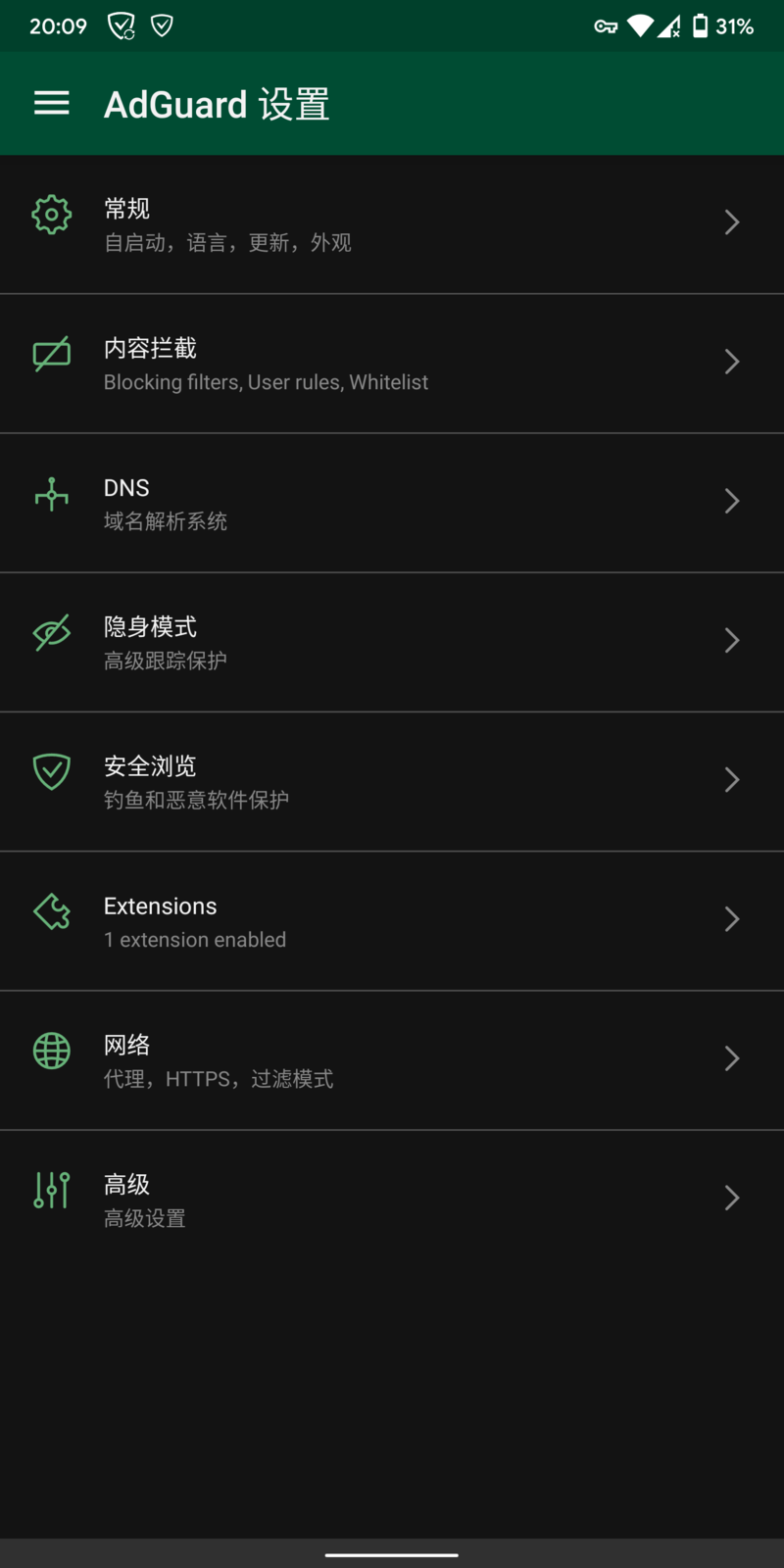
Task: View the Extensions settings
Action: click(392, 921)
